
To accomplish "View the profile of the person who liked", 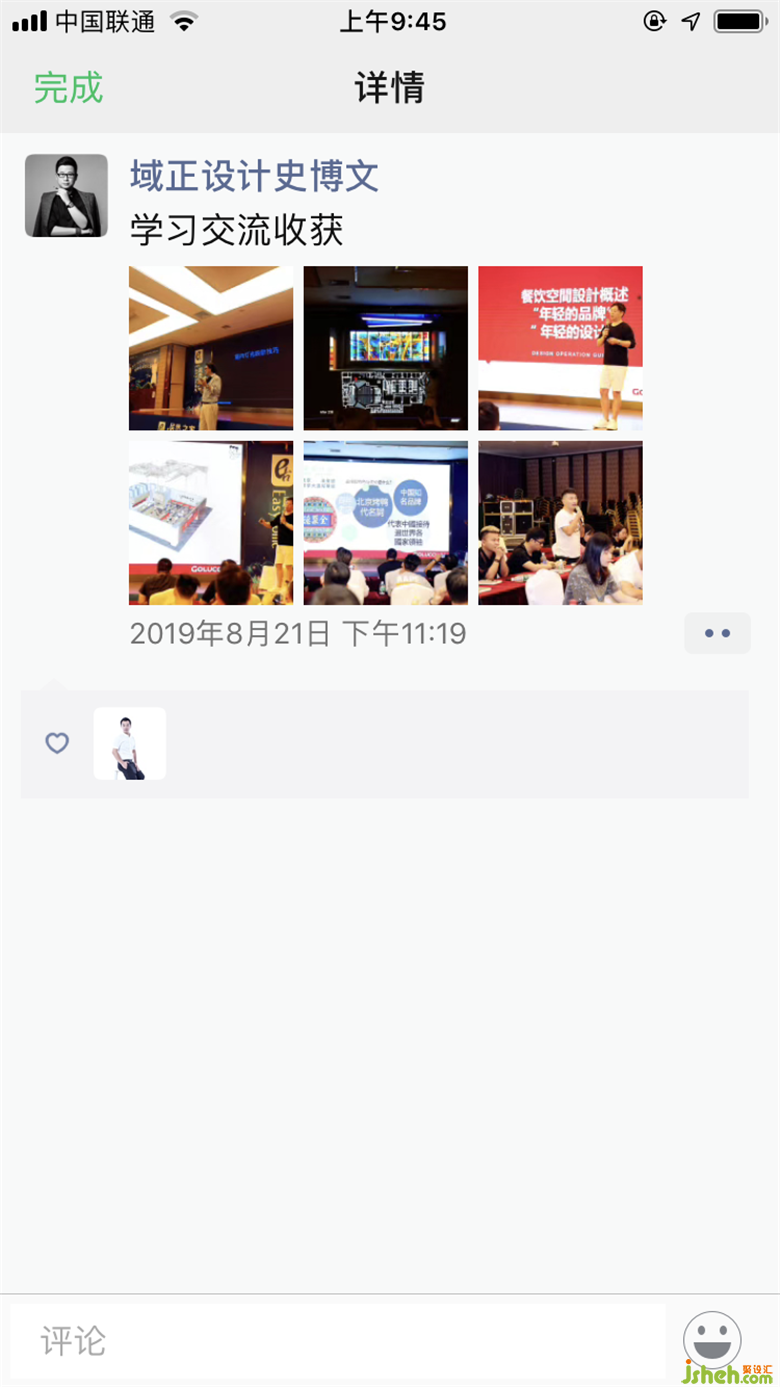I will pos(130,744).
